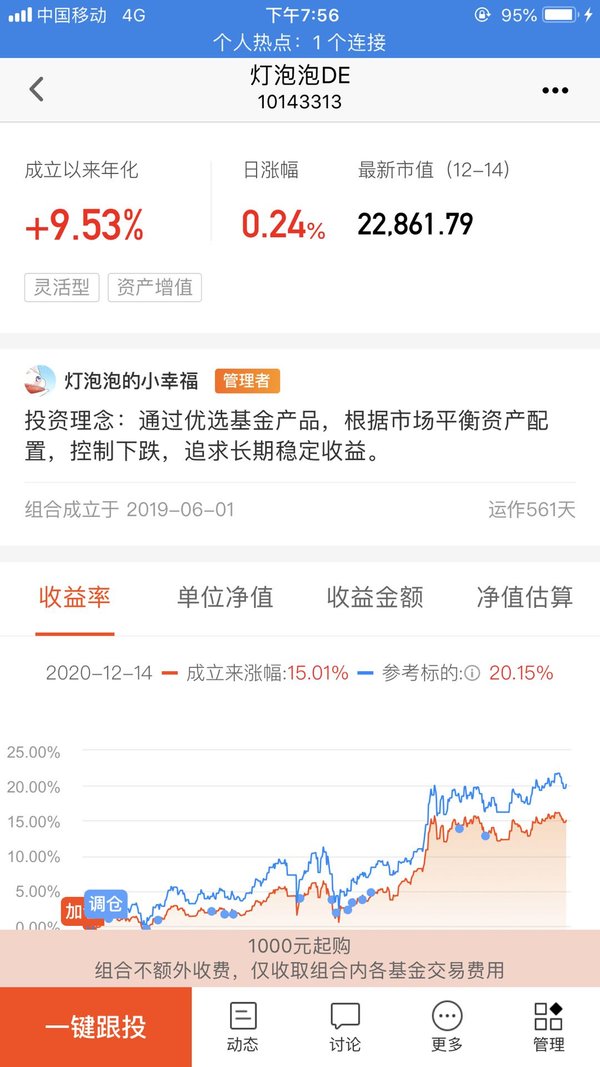Open the three-dot overflow menu
Screen dimensions: 600x1067
555,91
